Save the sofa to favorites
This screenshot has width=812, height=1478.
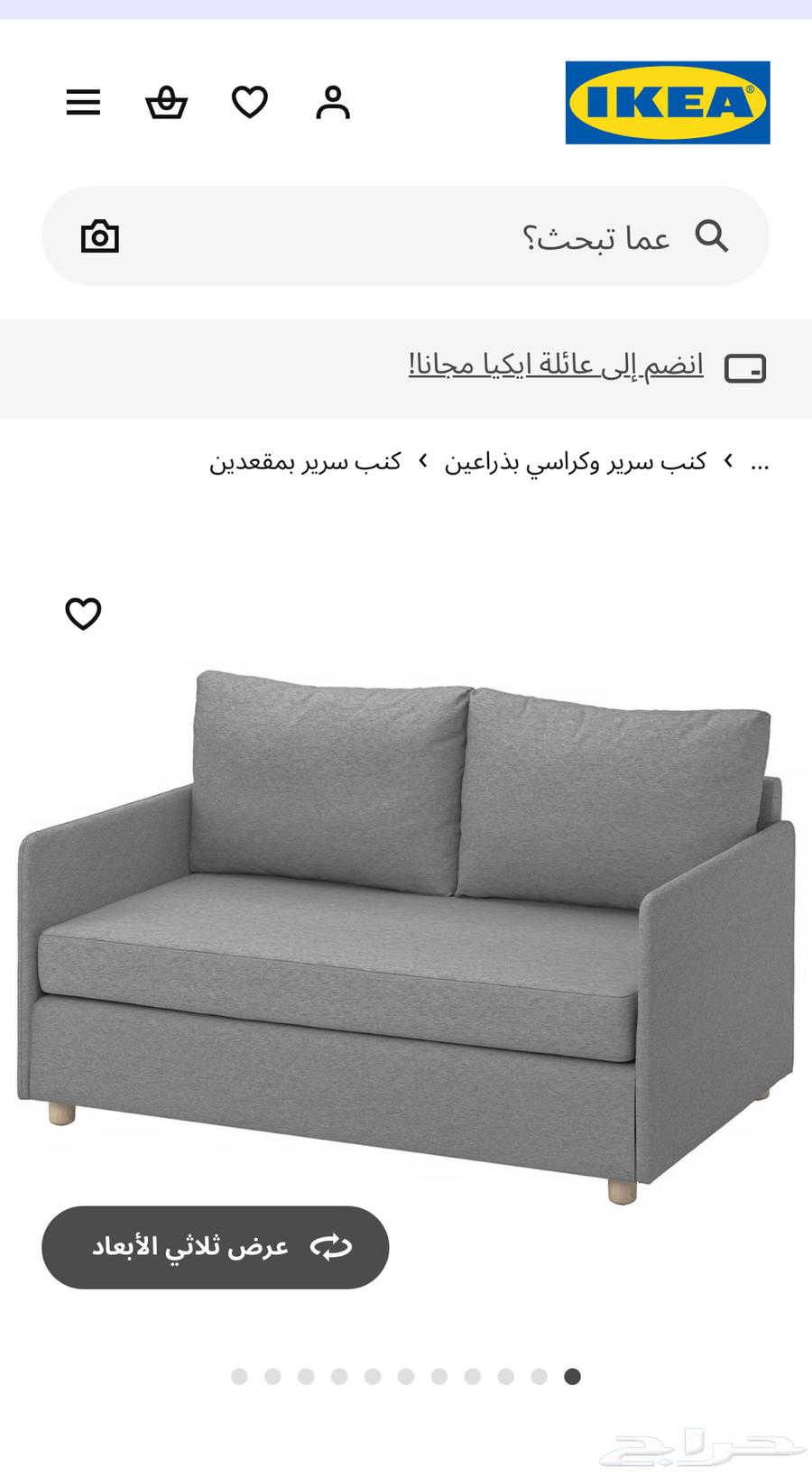pyautogui.click(x=83, y=614)
